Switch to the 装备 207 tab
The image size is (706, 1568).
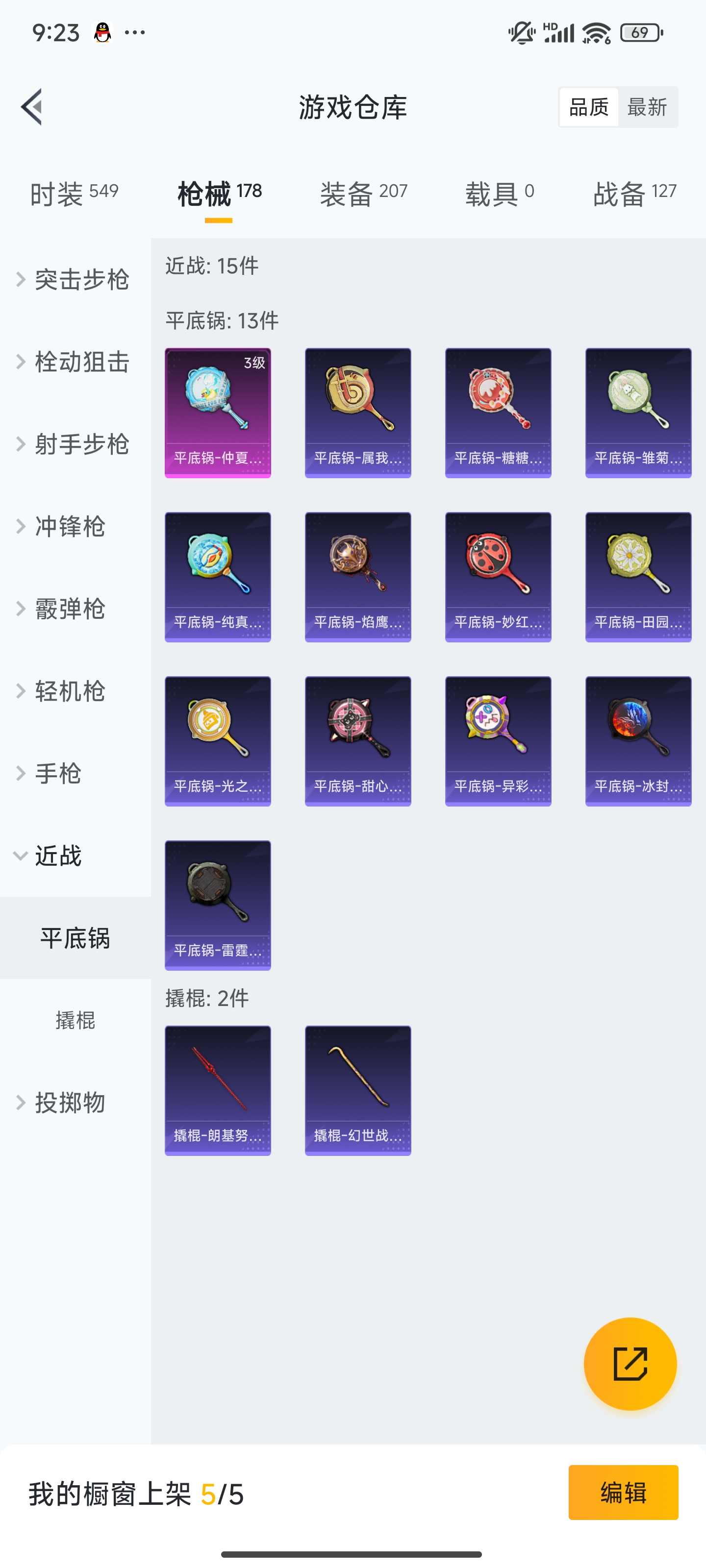(363, 192)
